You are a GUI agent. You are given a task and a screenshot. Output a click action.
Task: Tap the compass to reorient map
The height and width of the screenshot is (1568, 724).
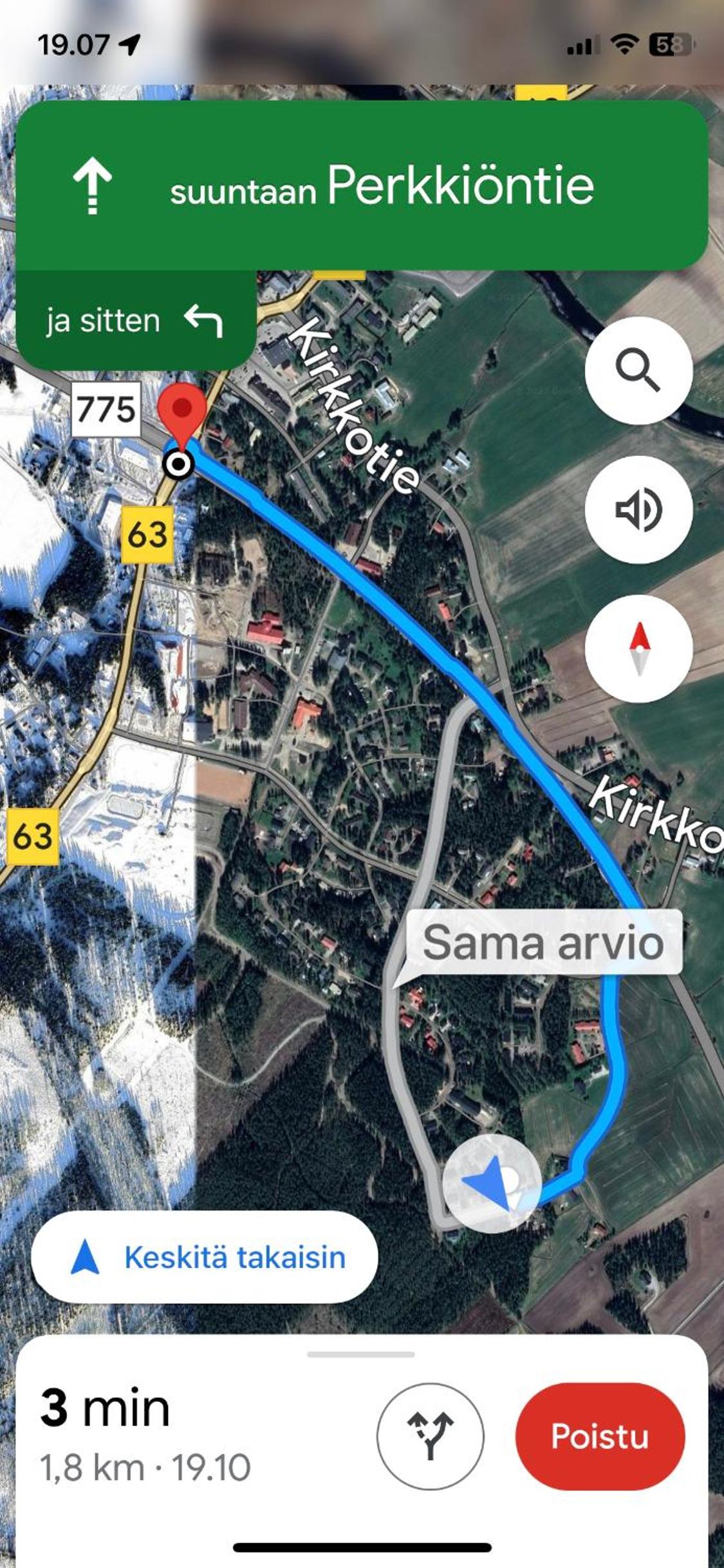coord(638,648)
